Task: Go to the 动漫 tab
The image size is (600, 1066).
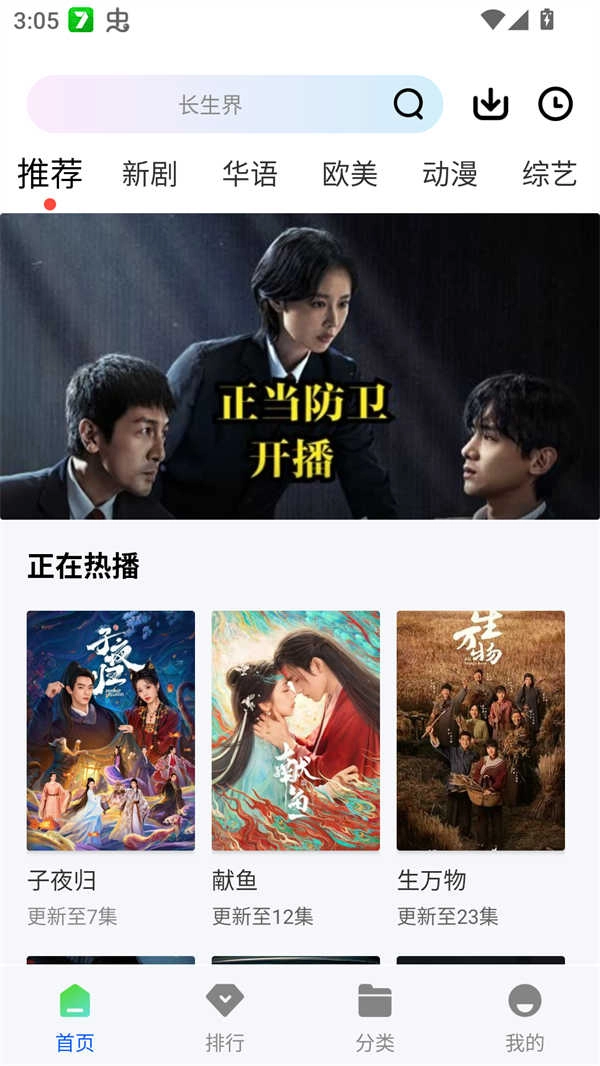Action: pos(450,175)
